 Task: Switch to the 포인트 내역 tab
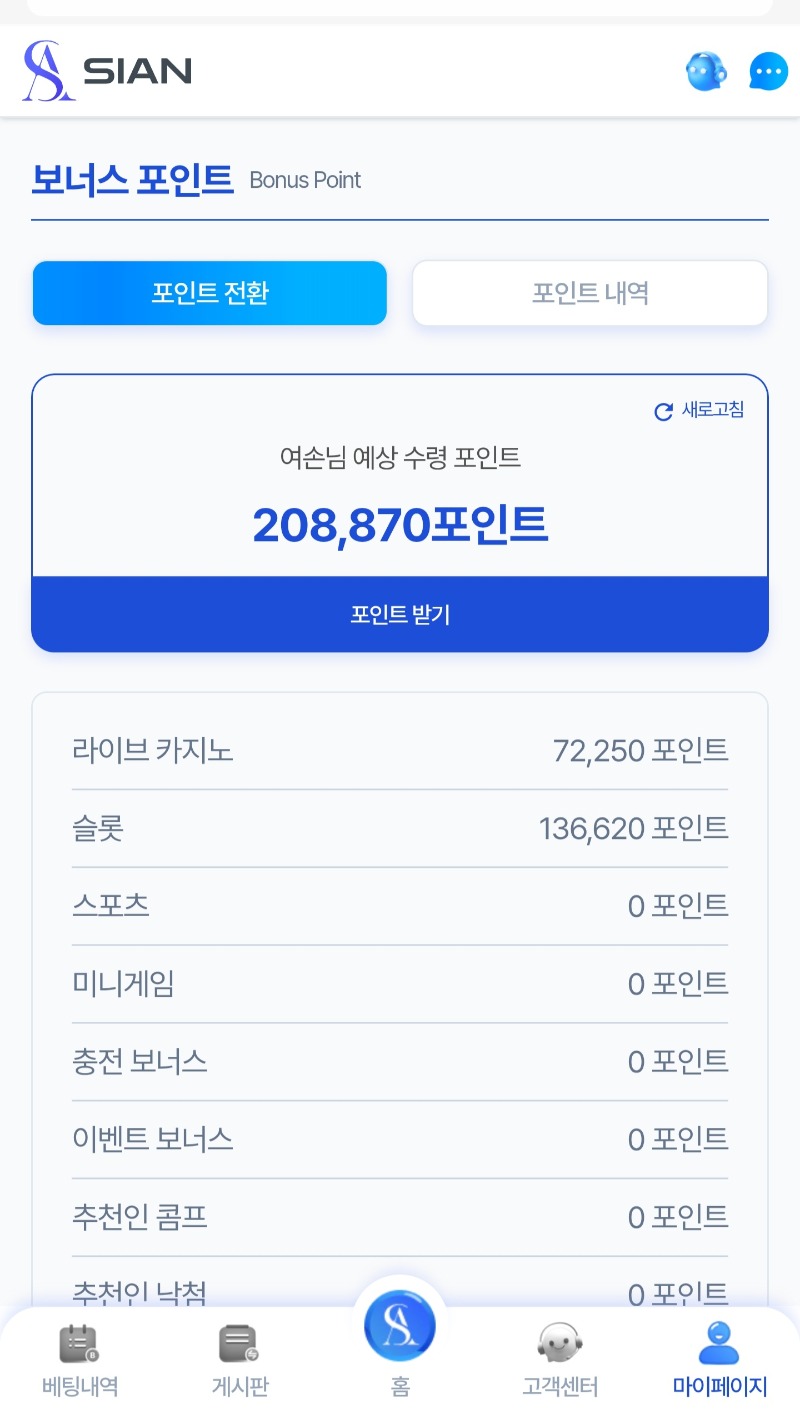pos(590,293)
